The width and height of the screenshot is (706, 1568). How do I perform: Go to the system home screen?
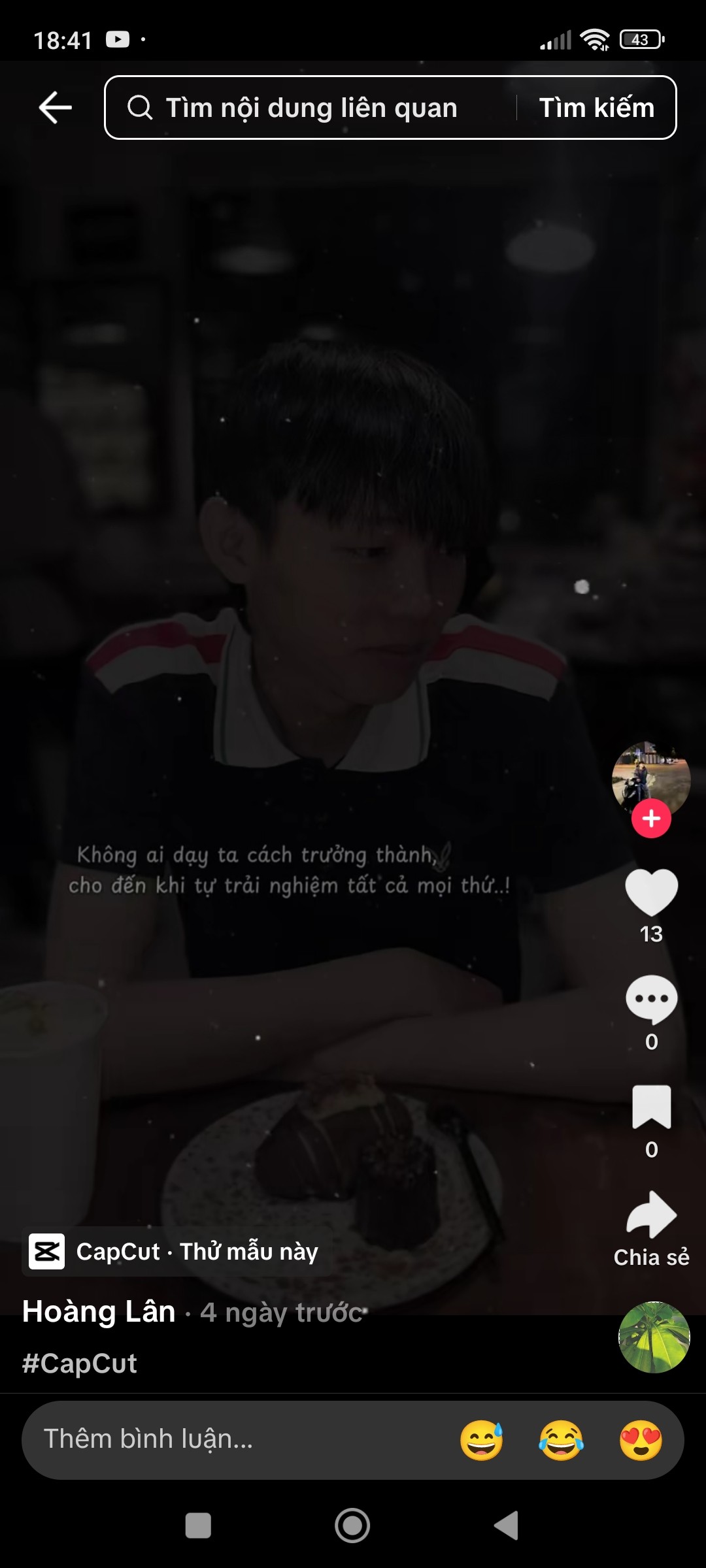pyautogui.click(x=352, y=1526)
